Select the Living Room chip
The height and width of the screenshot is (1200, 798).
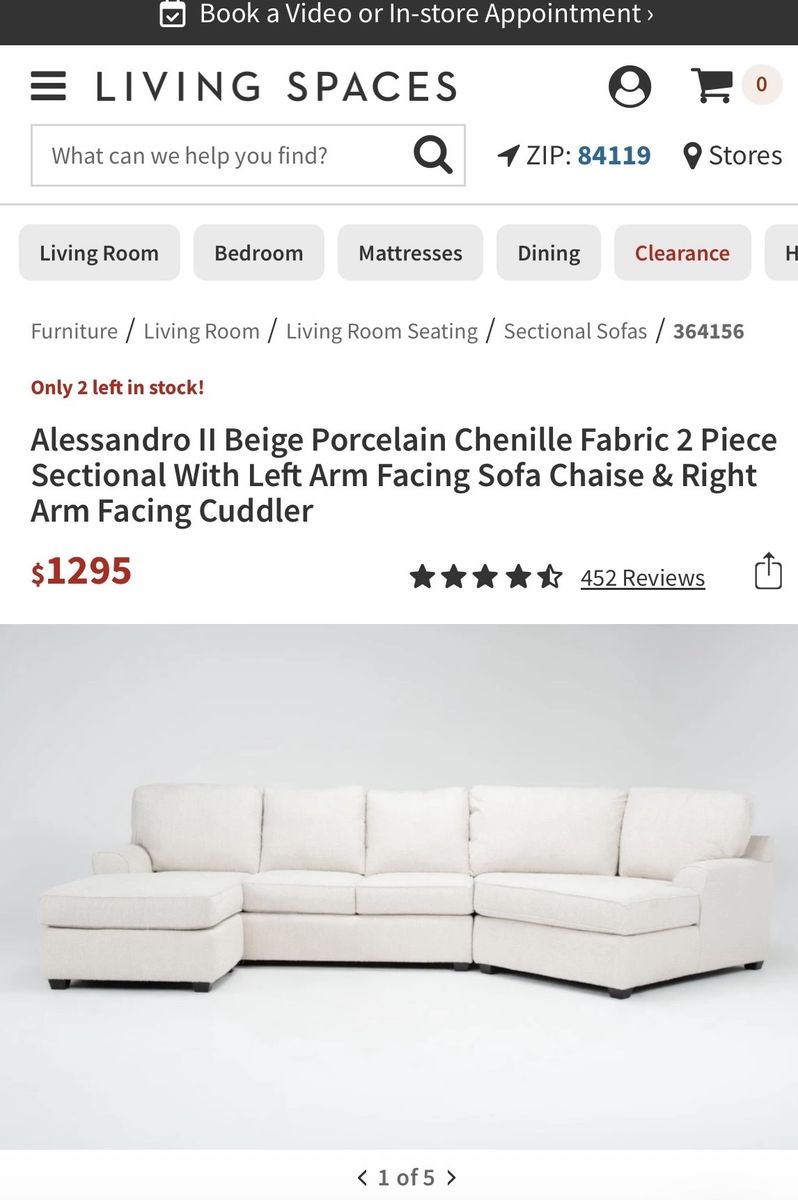pos(99,253)
